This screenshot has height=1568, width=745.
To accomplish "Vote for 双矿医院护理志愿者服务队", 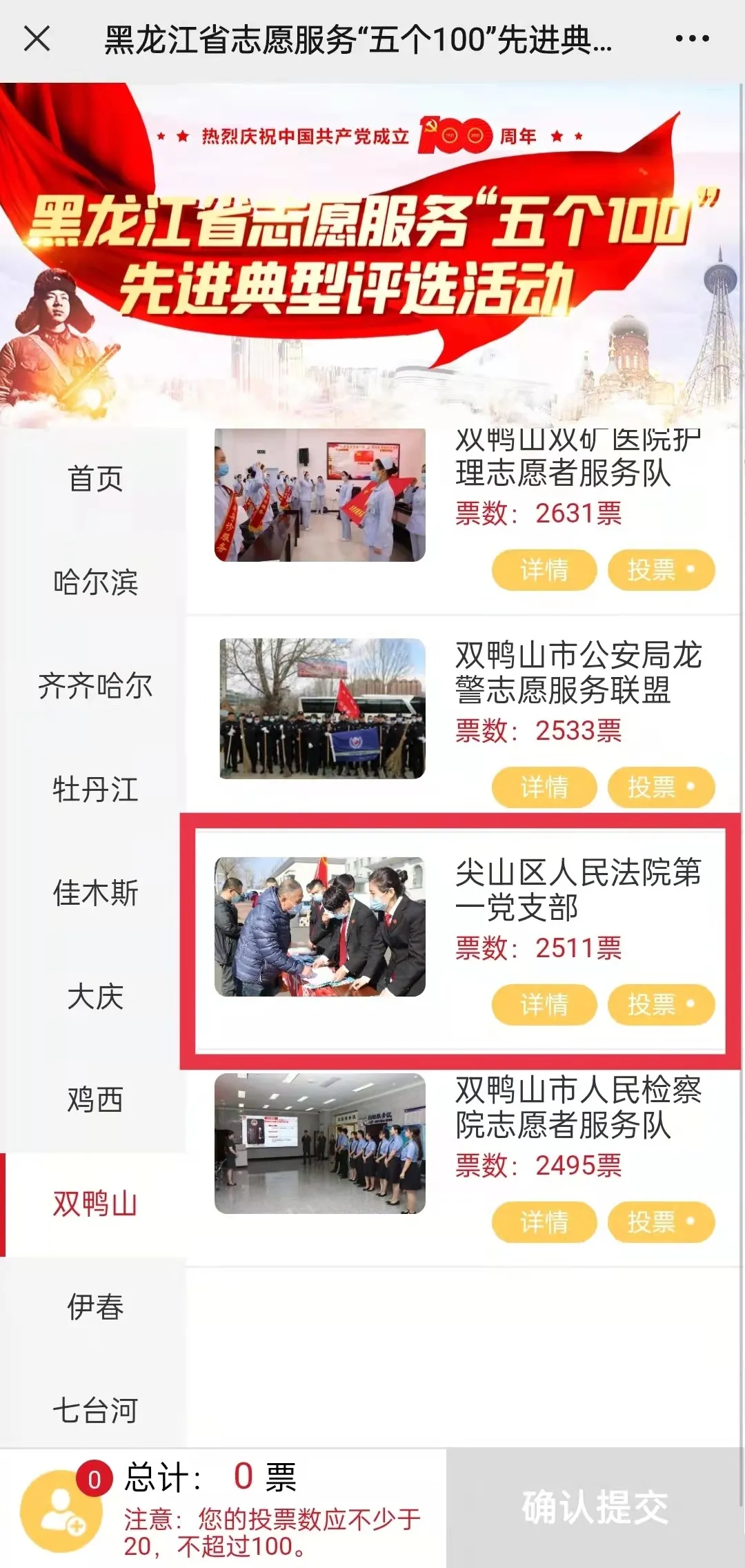I will click(x=660, y=570).
